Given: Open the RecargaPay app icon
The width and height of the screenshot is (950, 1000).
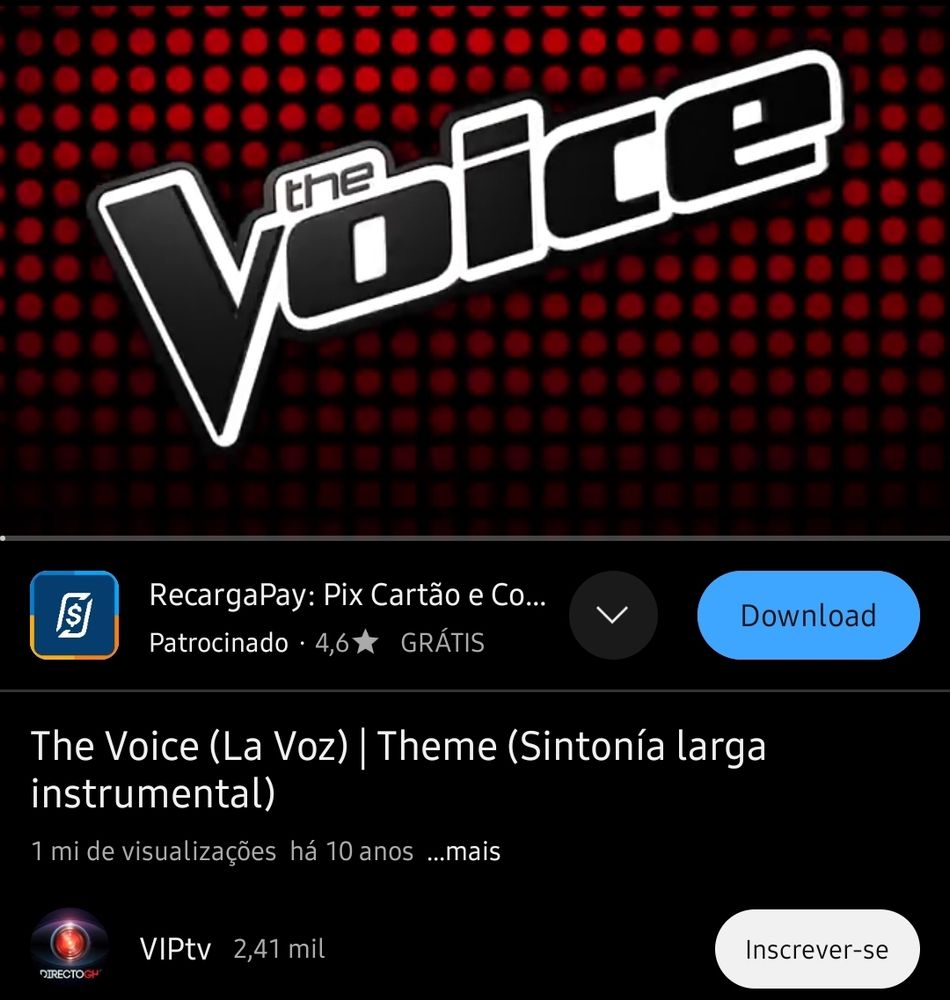Looking at the screenshot, I should (x=75, y=615).
